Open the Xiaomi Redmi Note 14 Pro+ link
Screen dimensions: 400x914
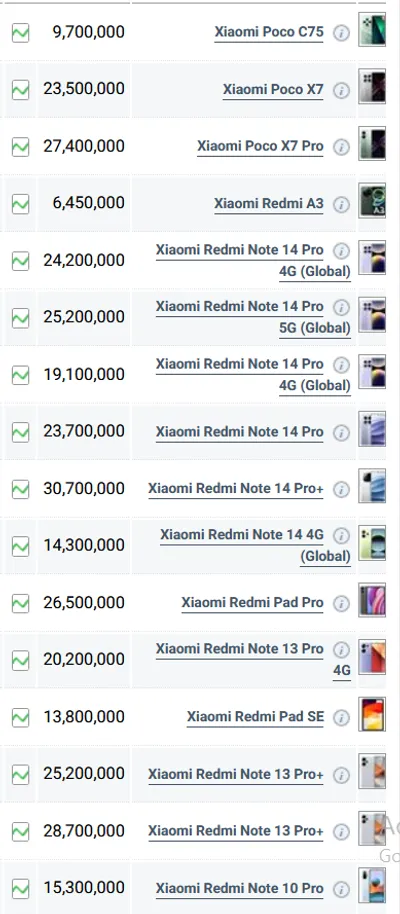coord(236,489)
